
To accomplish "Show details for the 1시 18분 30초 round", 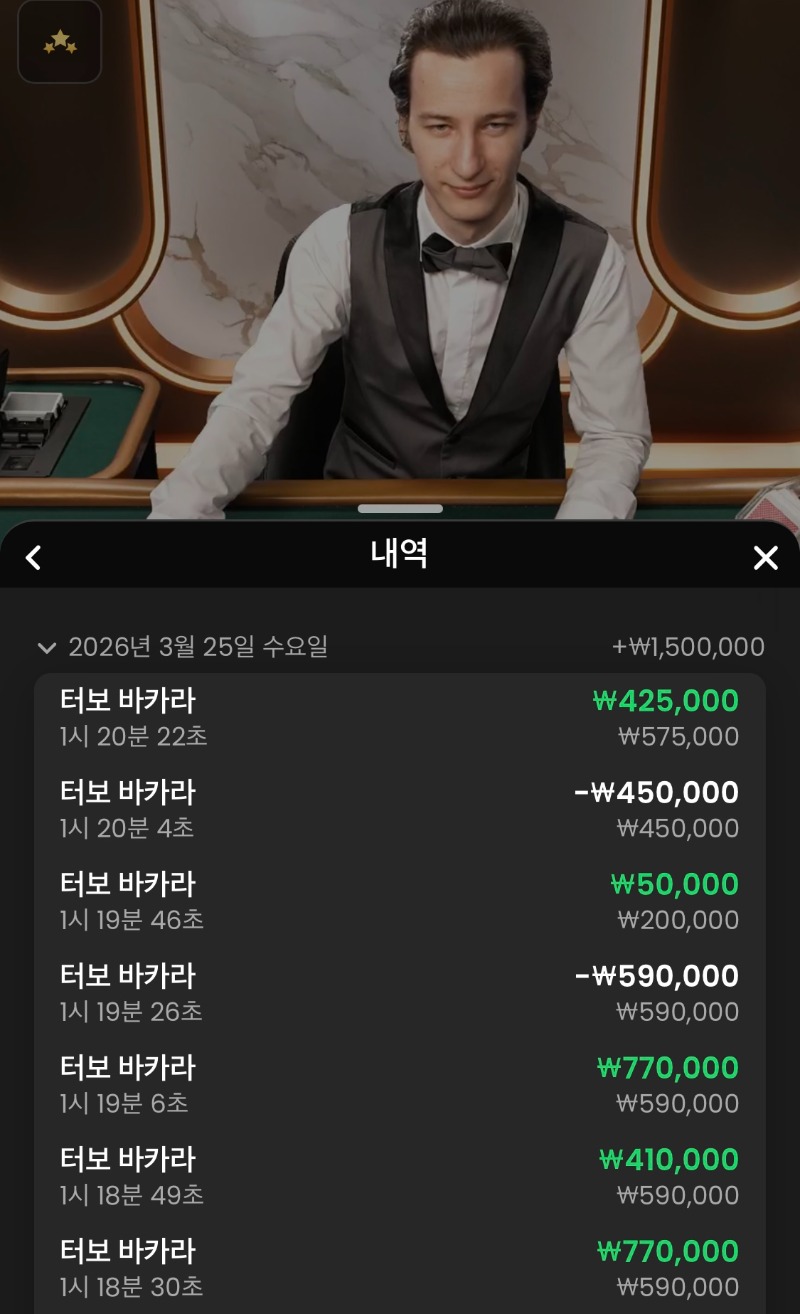I will 400,1268.
